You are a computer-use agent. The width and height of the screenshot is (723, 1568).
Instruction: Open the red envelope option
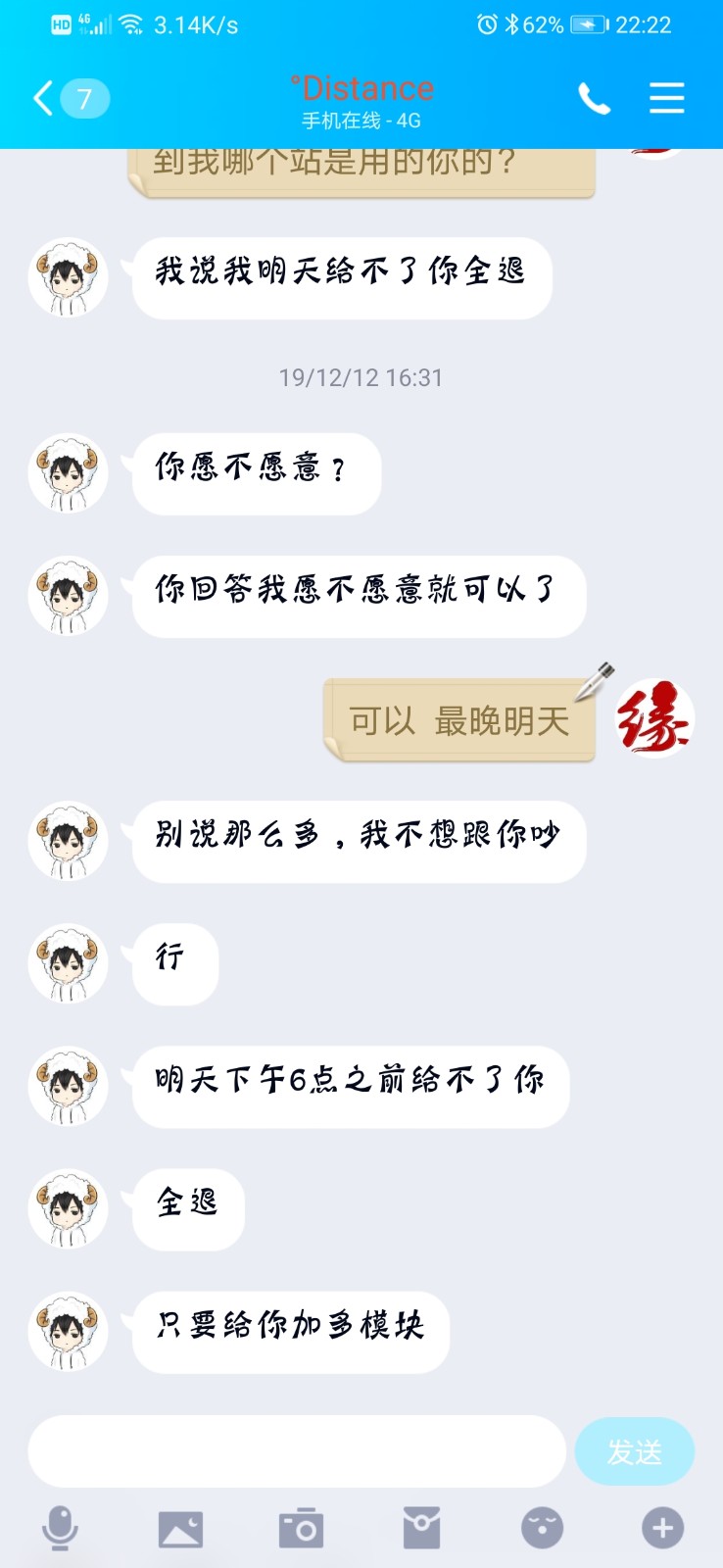421,1528
